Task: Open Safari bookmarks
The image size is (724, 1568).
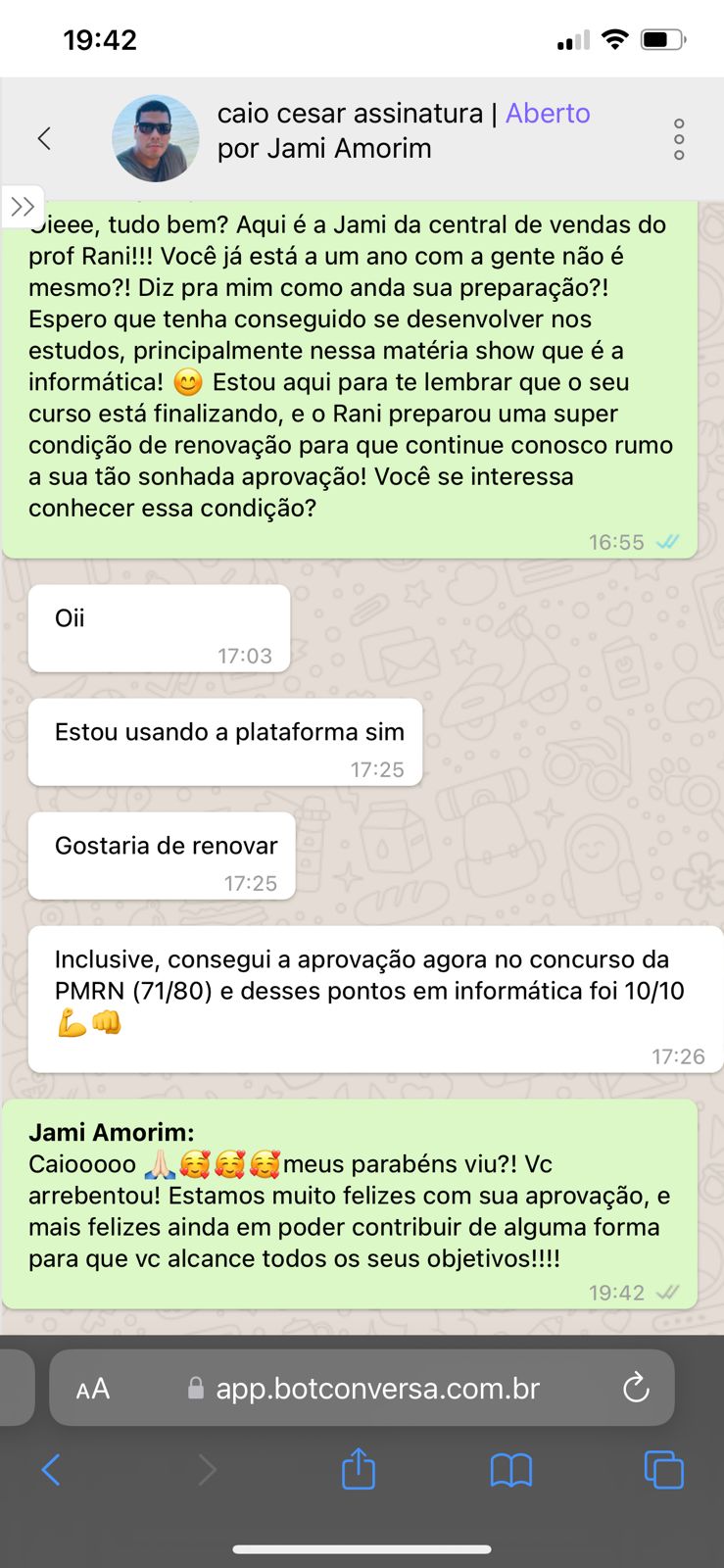Action: pos(510,1469)
